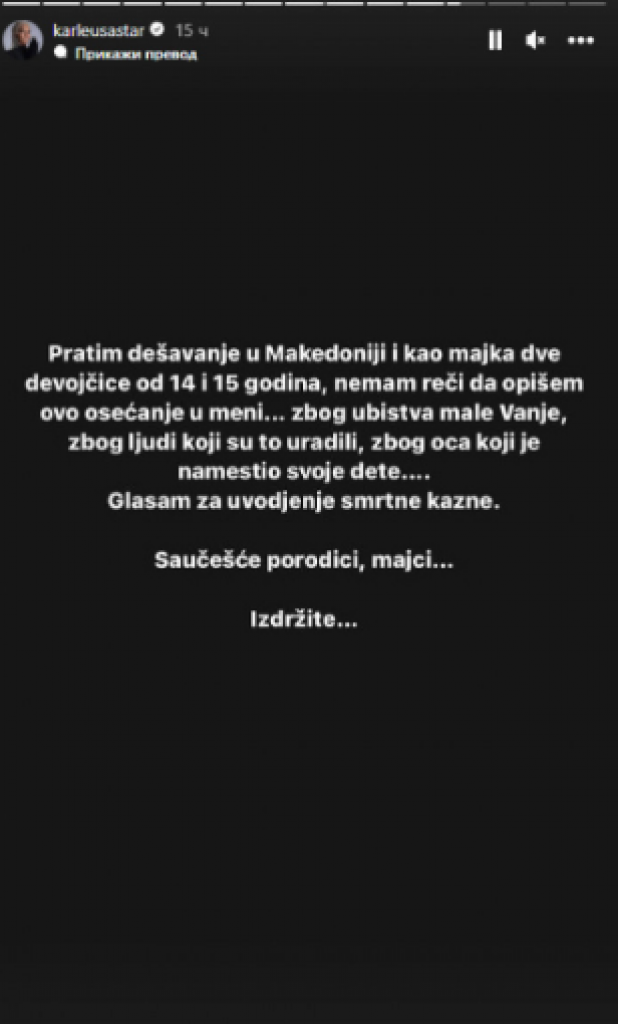The image size is (618, 1024).
Task: Pause the story playback
Action: click(x=494, y=40)
